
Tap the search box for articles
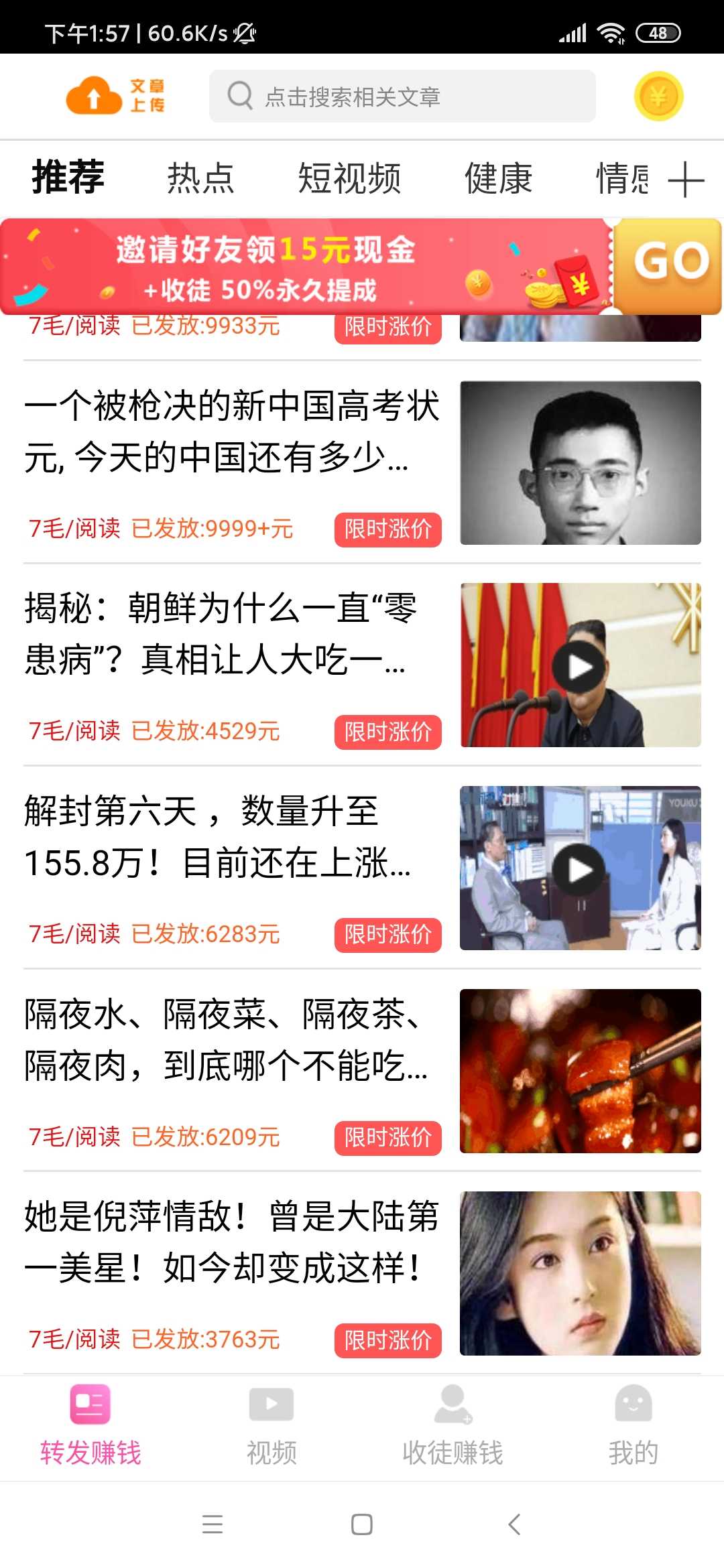tap(402, 96)
